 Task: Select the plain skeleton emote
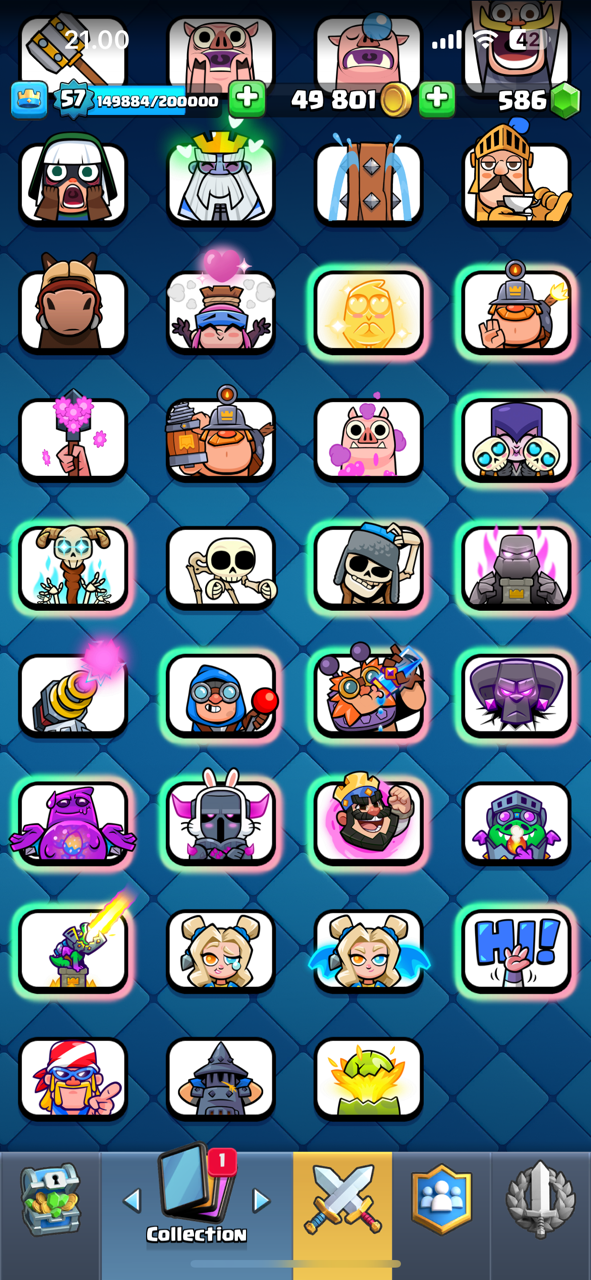(x=221, y=568)
